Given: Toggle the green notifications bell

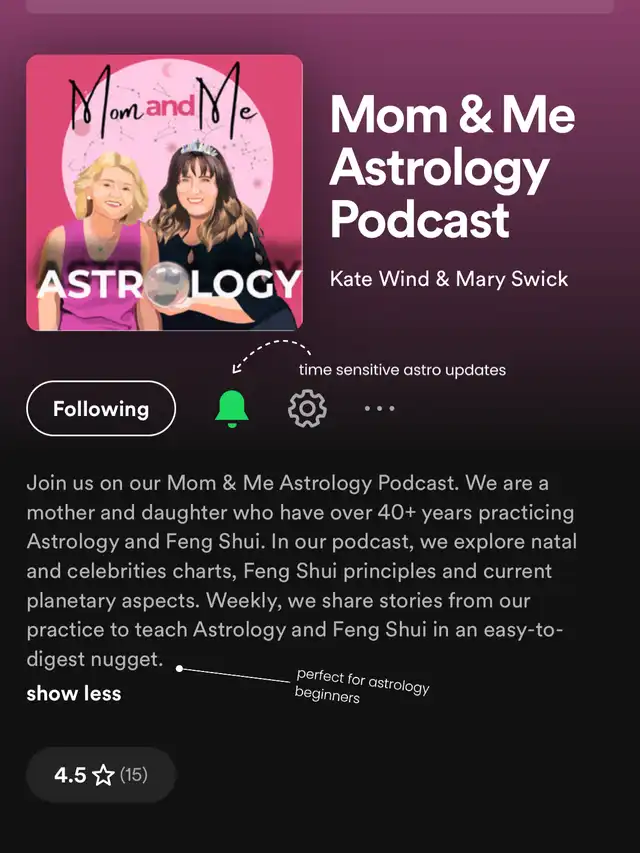Looking at the screenshot, I should point(232,409).
